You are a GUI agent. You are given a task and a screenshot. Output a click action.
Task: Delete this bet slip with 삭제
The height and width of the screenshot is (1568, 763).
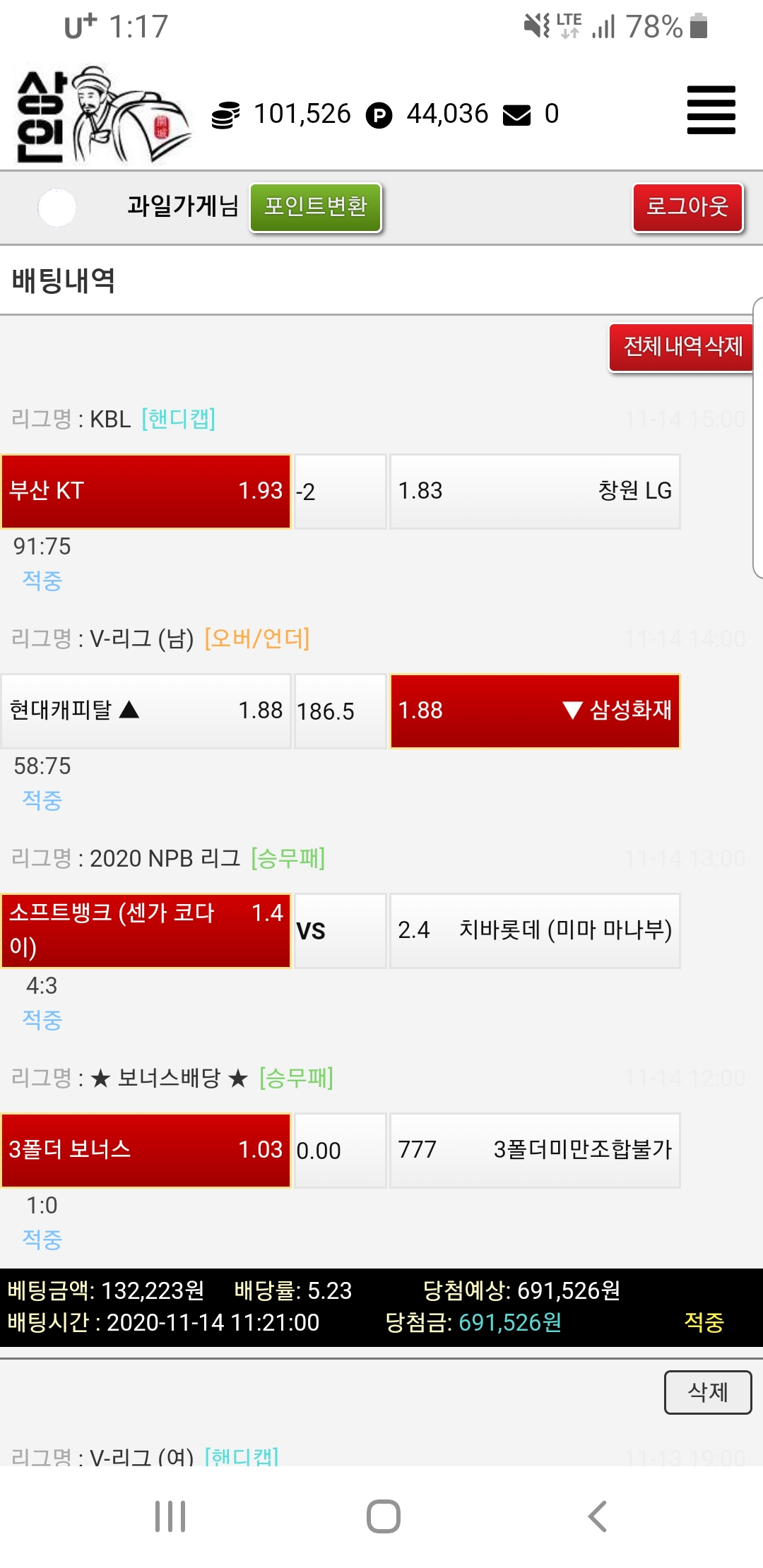(x=707, y=1392)
